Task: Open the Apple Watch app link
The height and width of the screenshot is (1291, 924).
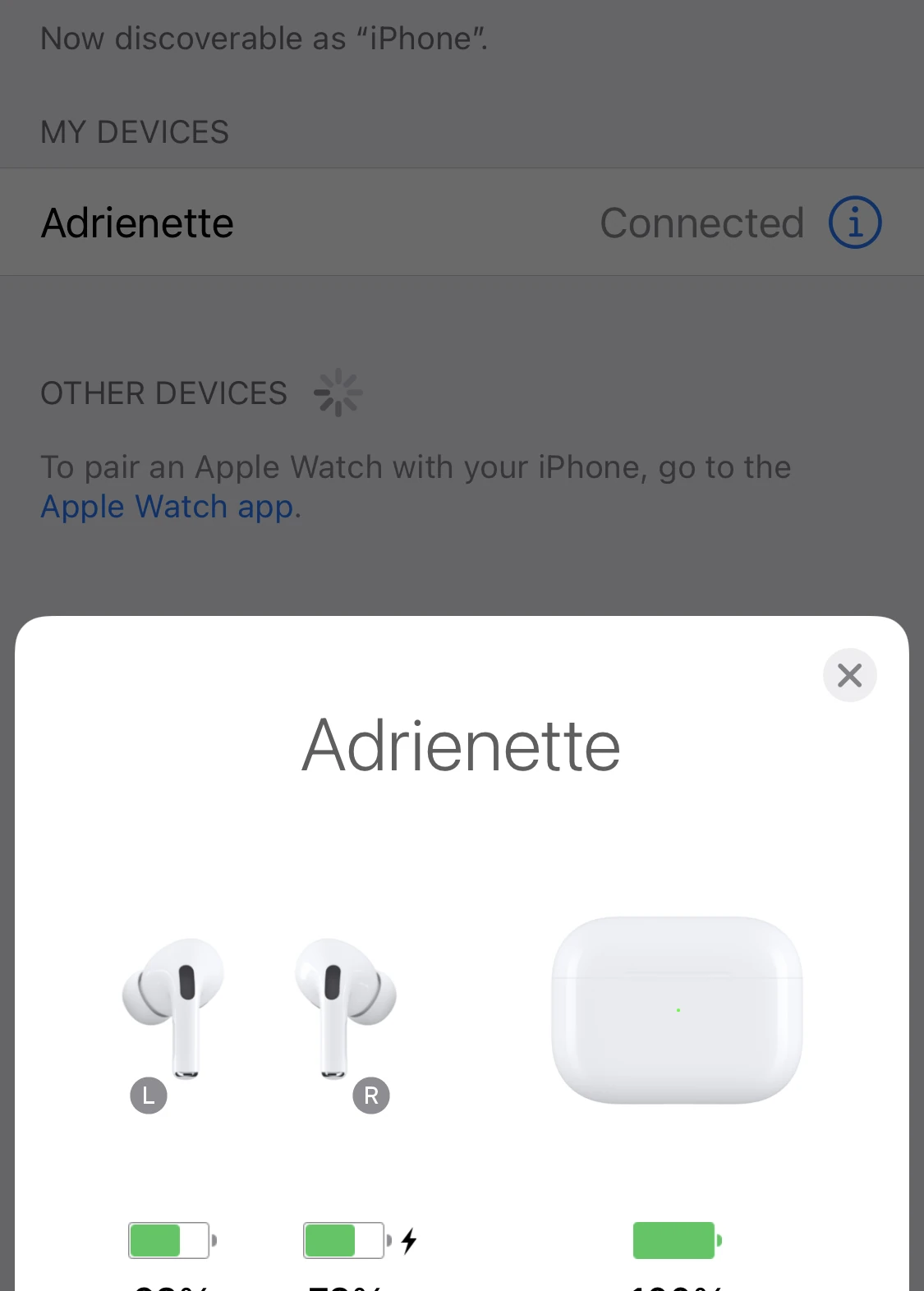Action: tap(168, 507)
